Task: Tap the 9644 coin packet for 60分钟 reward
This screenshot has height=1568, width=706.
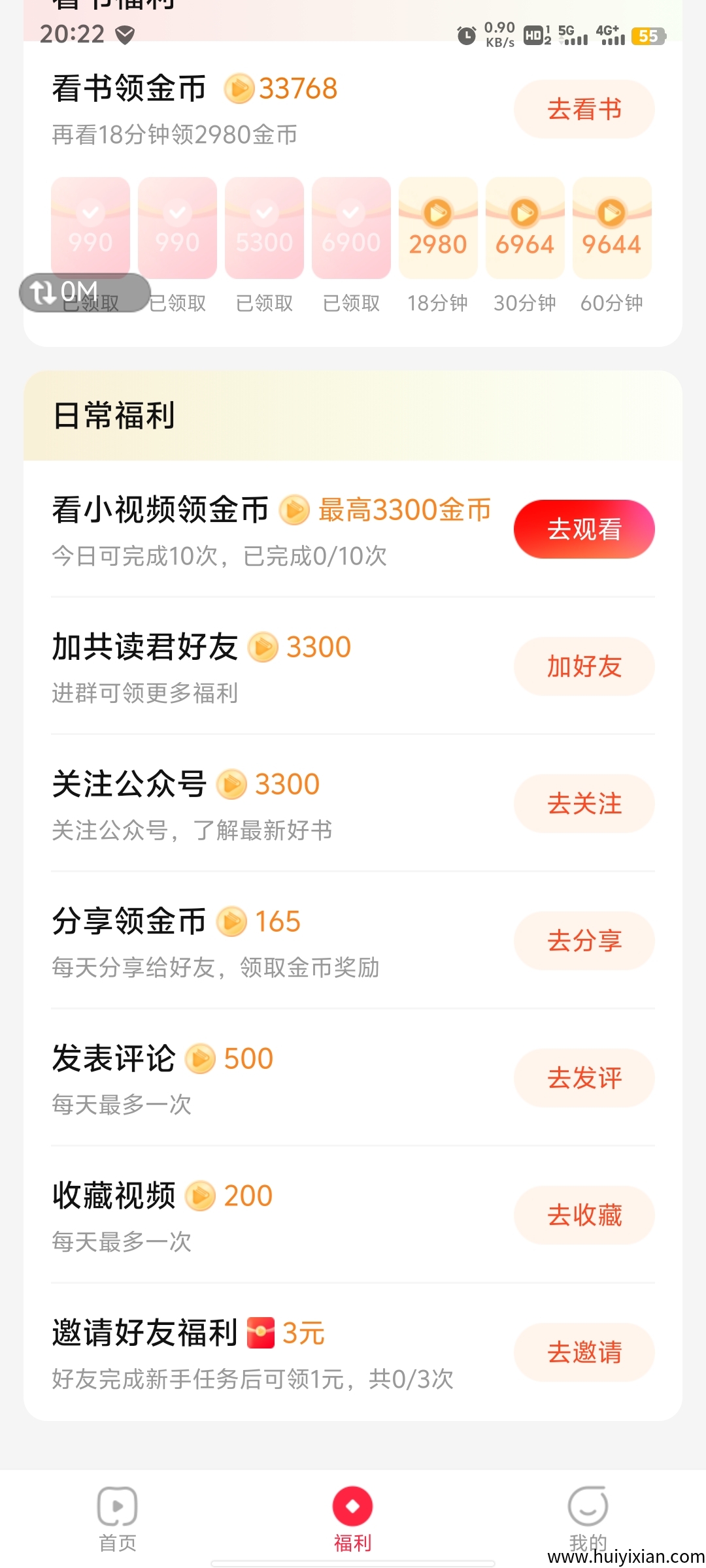Action: 612,227
